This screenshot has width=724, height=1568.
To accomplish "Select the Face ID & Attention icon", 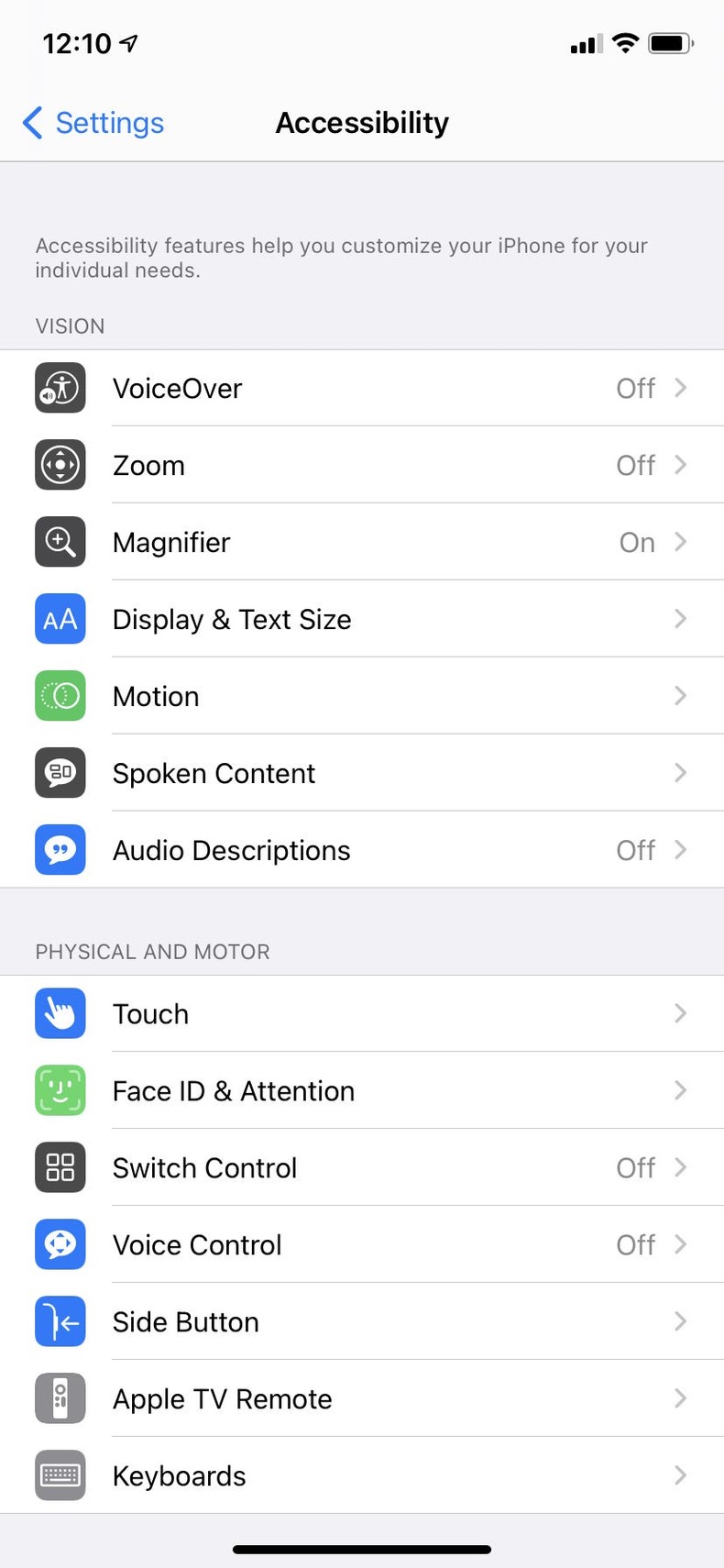I will pos(60,1090).
